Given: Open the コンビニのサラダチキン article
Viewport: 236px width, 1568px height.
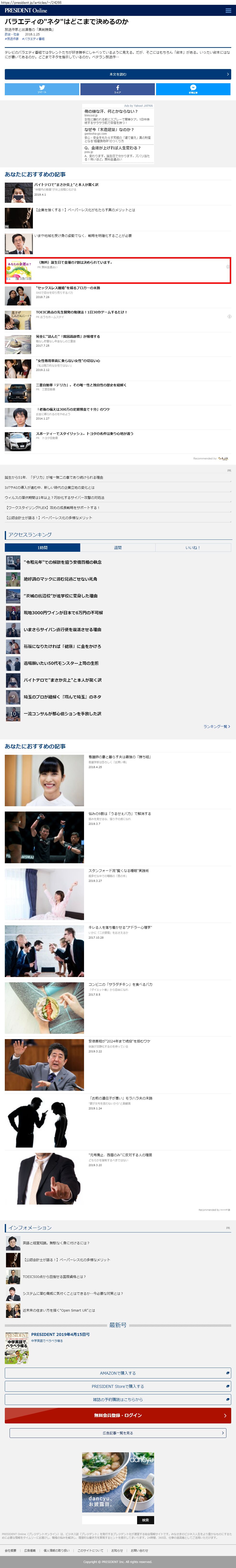Looking at the screenshot, I should 120,984.
